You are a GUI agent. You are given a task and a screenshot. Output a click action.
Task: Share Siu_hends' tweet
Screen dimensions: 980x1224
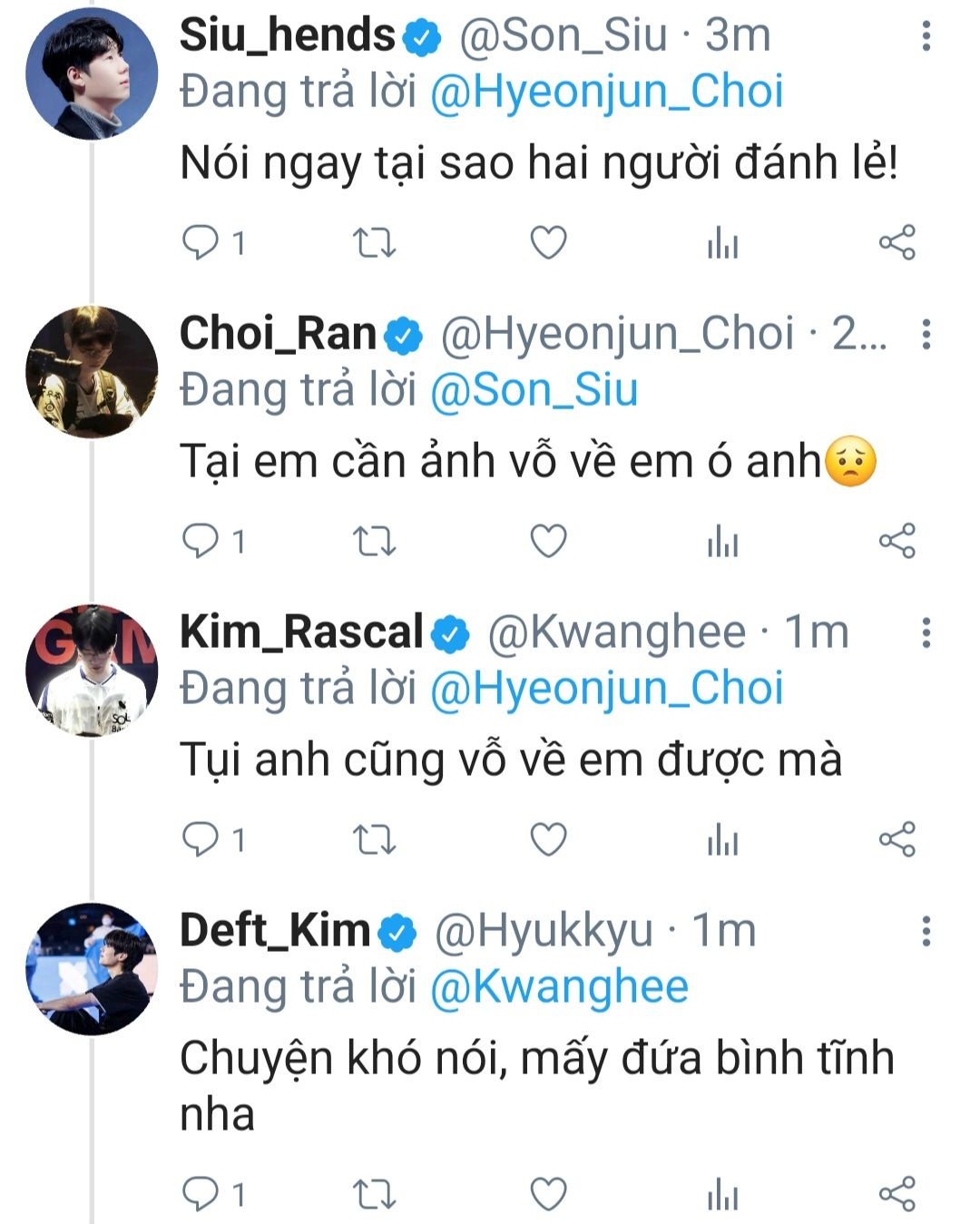tap(897, 242)
